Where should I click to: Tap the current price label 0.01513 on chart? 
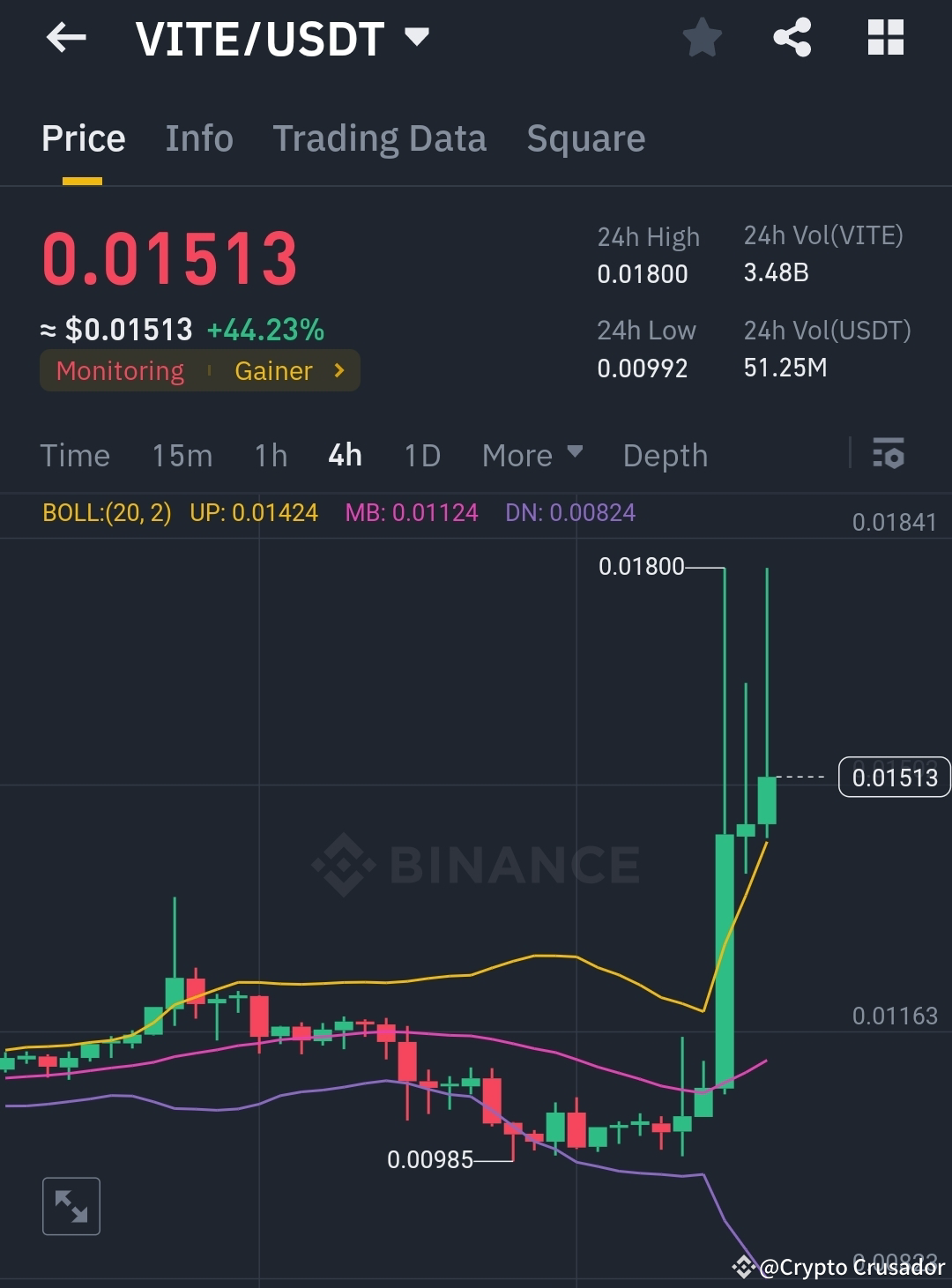[895, 778]
